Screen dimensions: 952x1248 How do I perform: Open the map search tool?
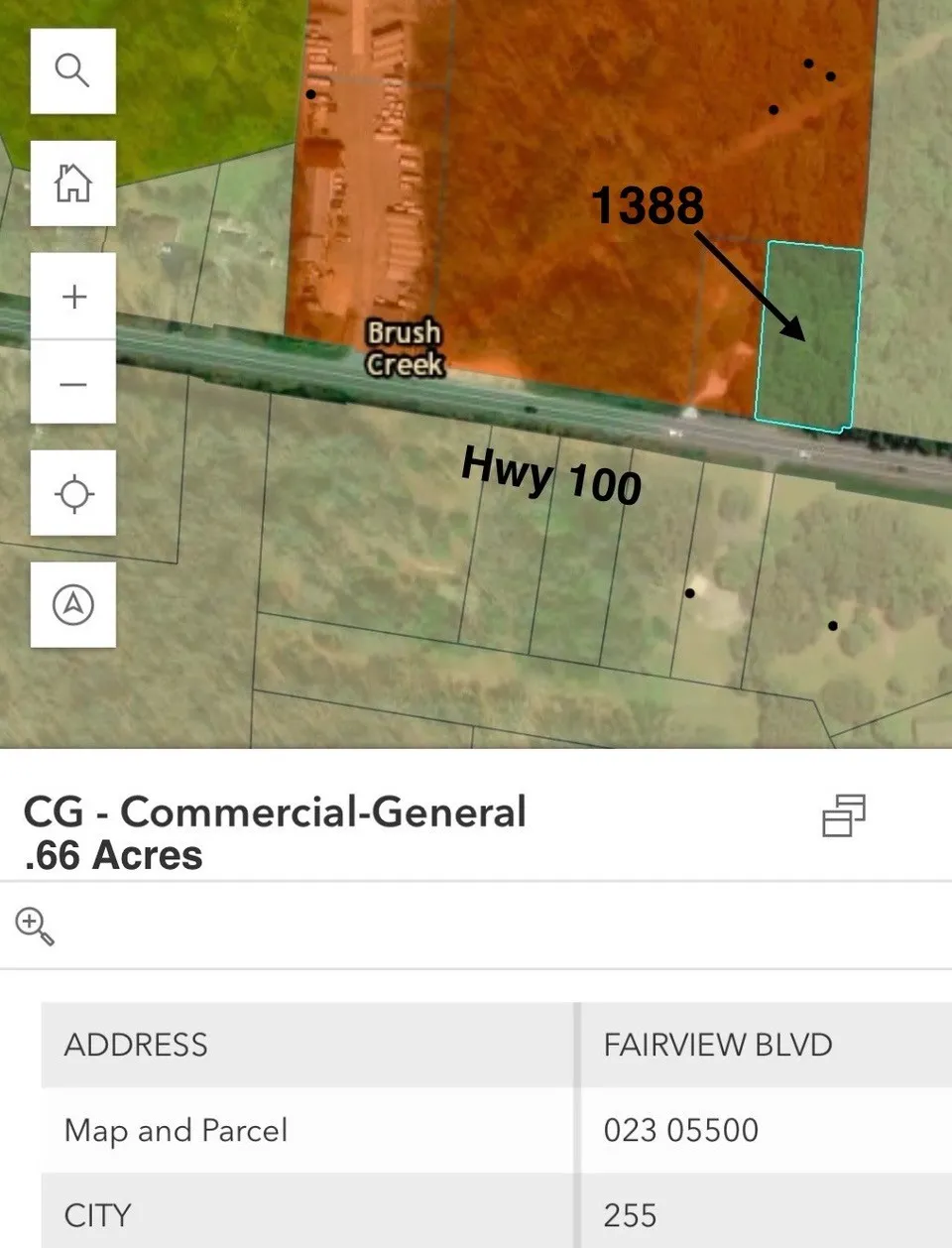[x=72, y=70]
